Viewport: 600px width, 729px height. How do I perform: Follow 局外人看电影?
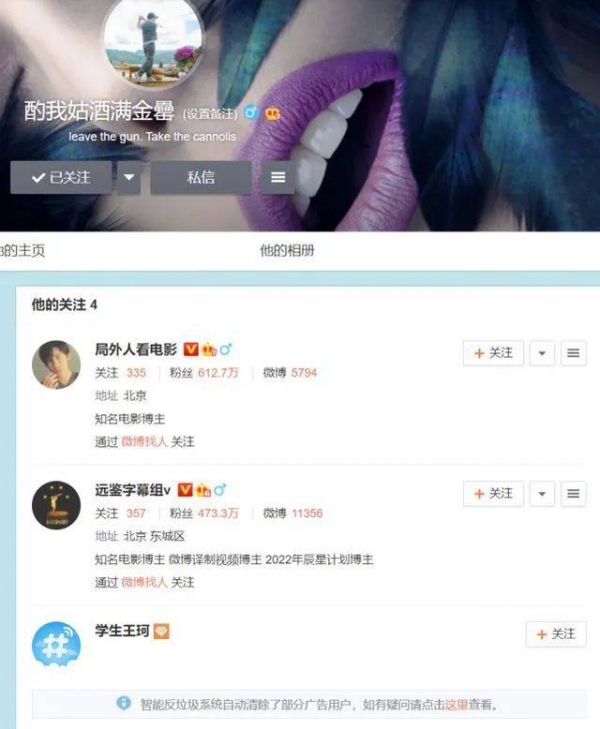493,353
